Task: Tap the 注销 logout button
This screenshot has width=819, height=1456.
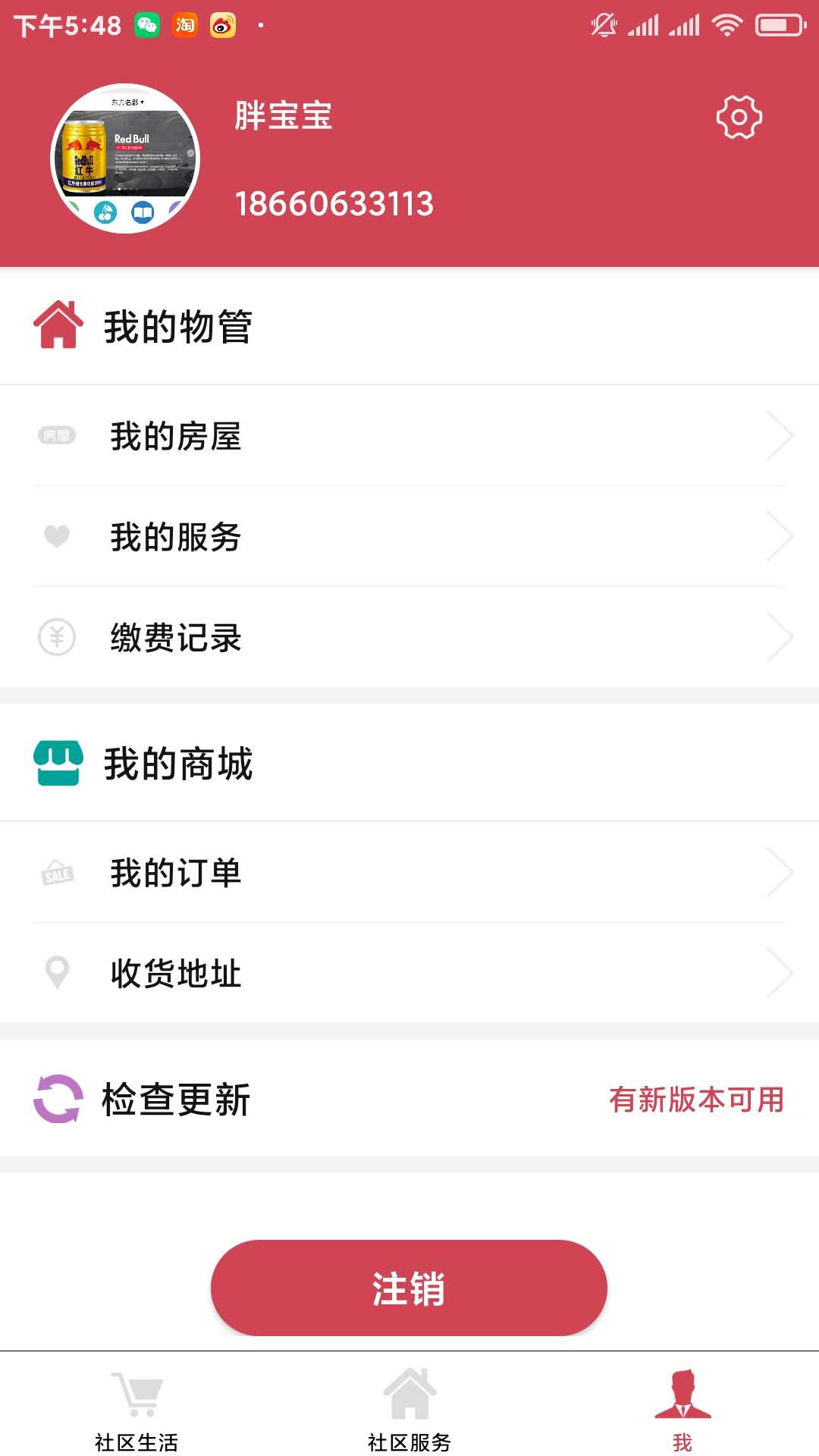Action: [x=409, y=1288]
